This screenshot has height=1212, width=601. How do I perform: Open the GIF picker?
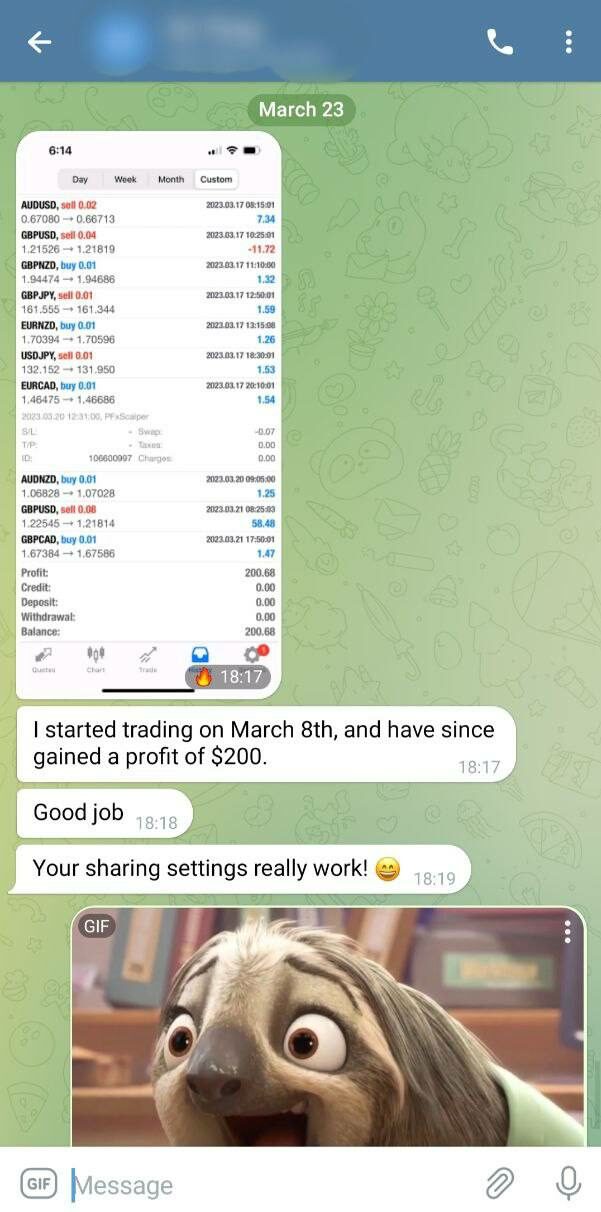pyautogui.click(x=40, y=1184)
